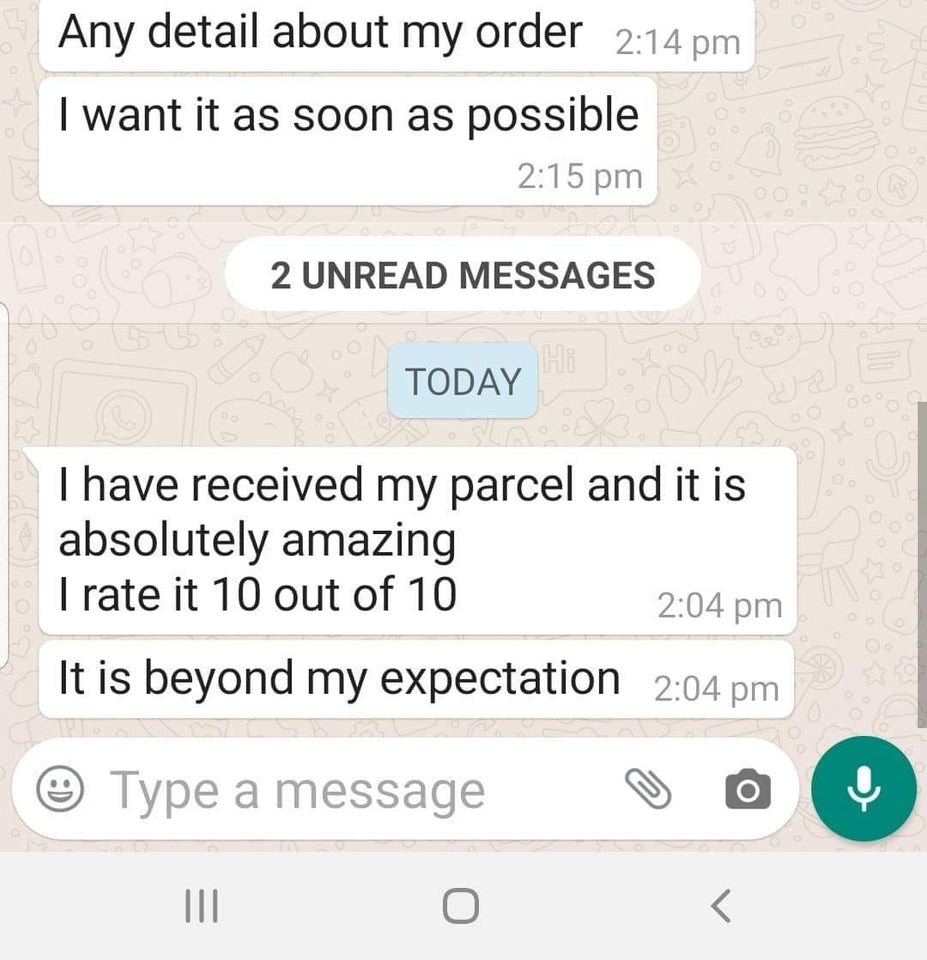Open the attachment paperclip
Image resolution: width=927 pixels, height=960 pixels.
click(648, 790)
